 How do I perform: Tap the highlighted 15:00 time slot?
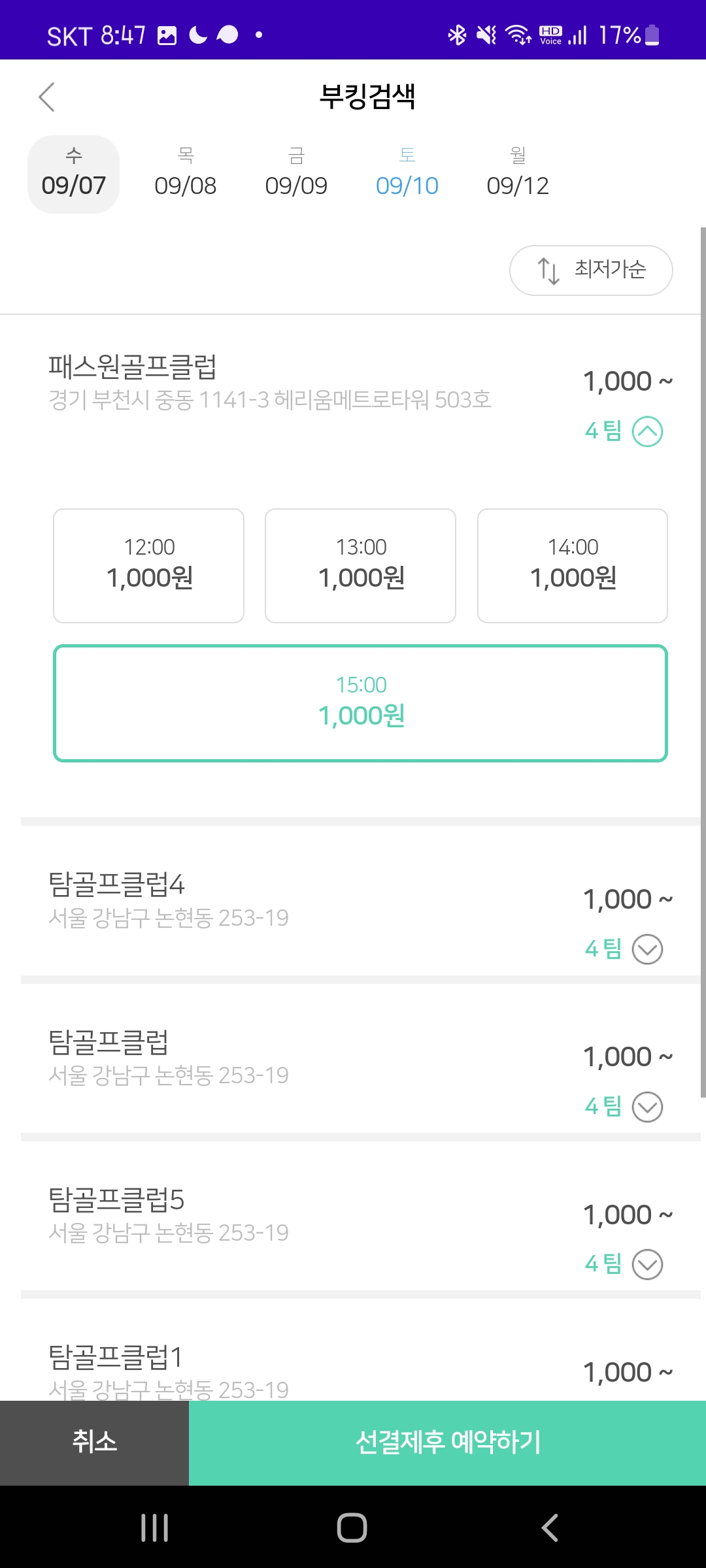(x=361, y=703)
